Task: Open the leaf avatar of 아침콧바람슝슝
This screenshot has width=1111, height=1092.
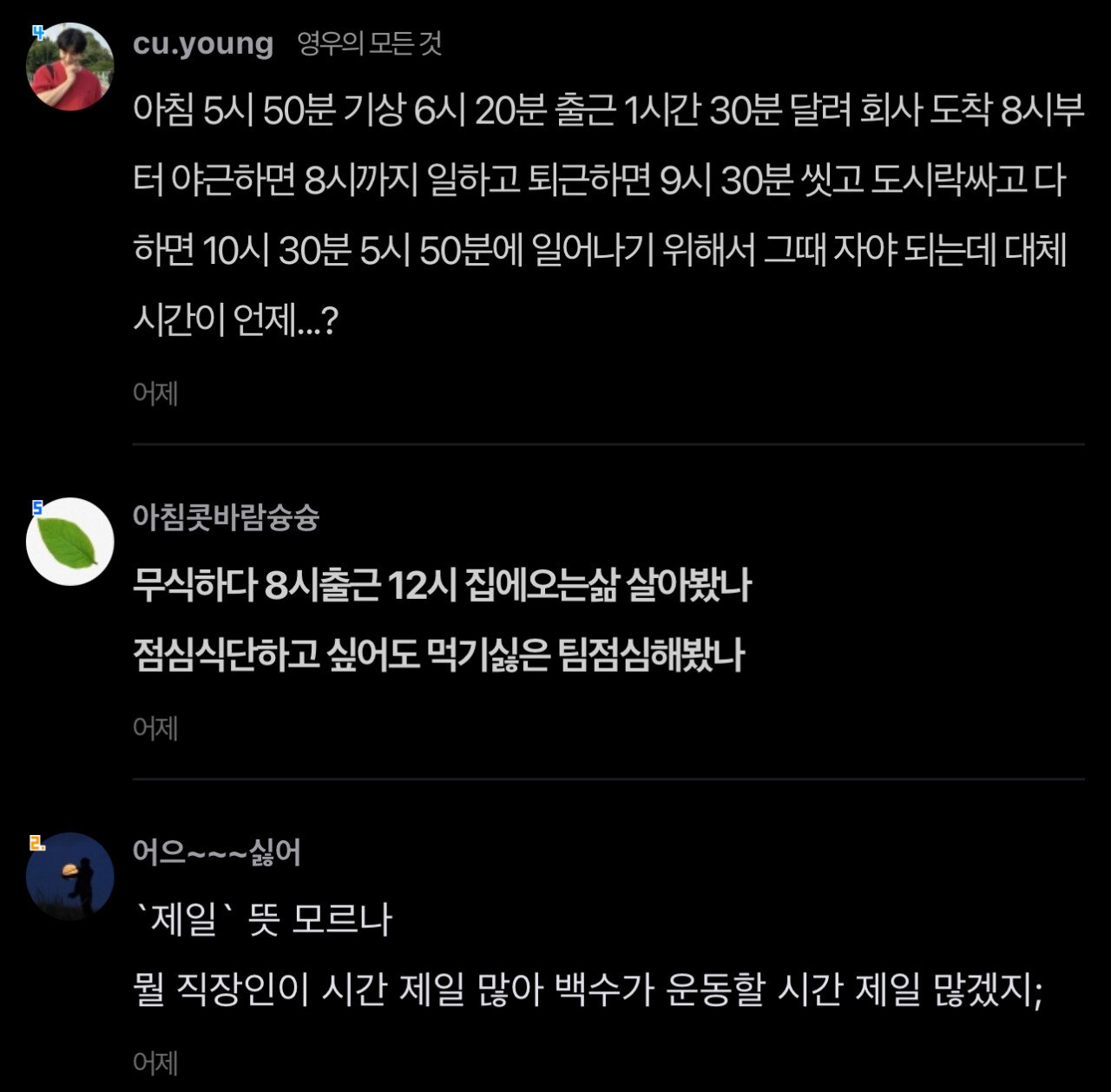Action: pos(69,542)
